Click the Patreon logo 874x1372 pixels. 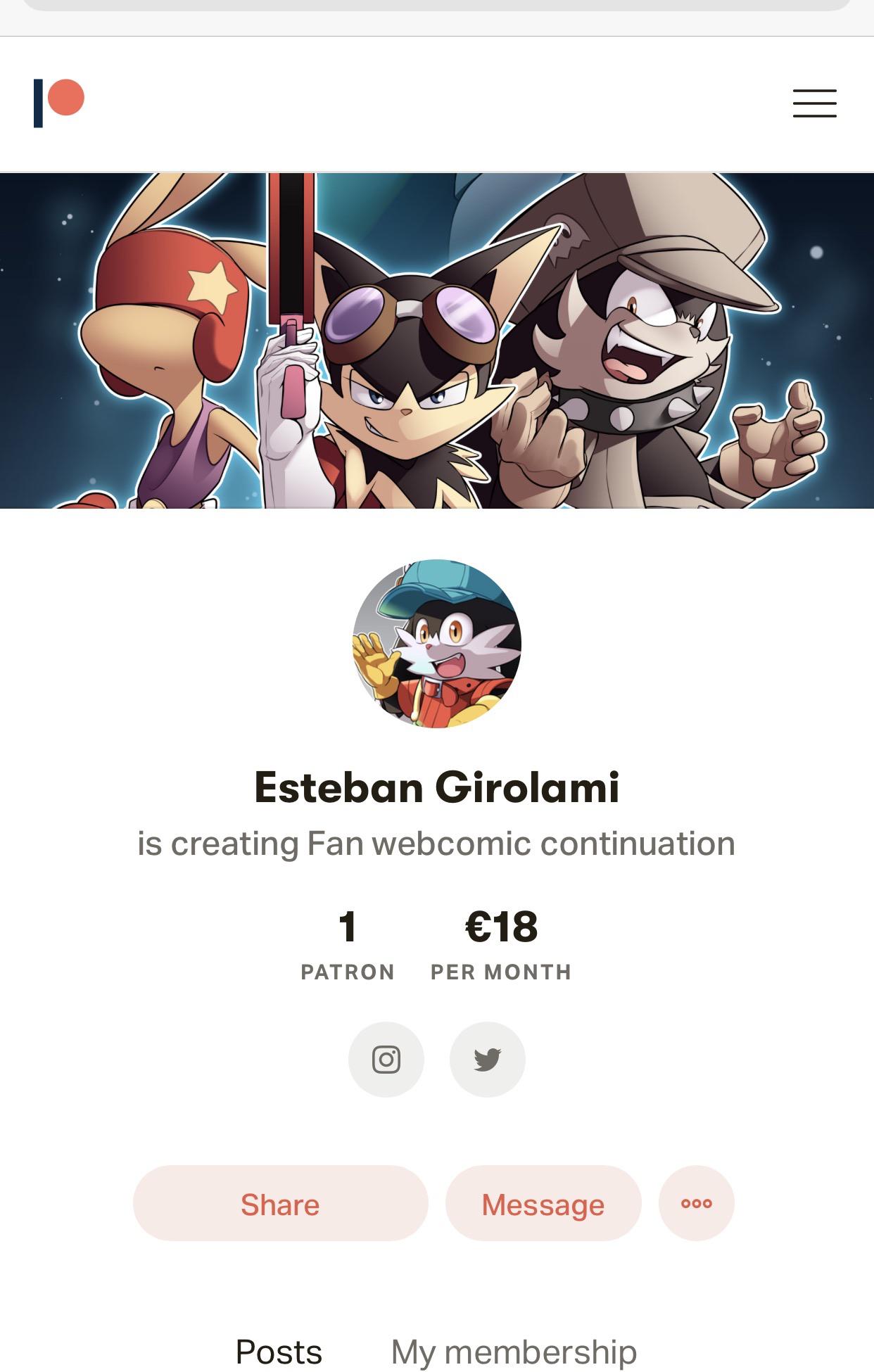59,99
